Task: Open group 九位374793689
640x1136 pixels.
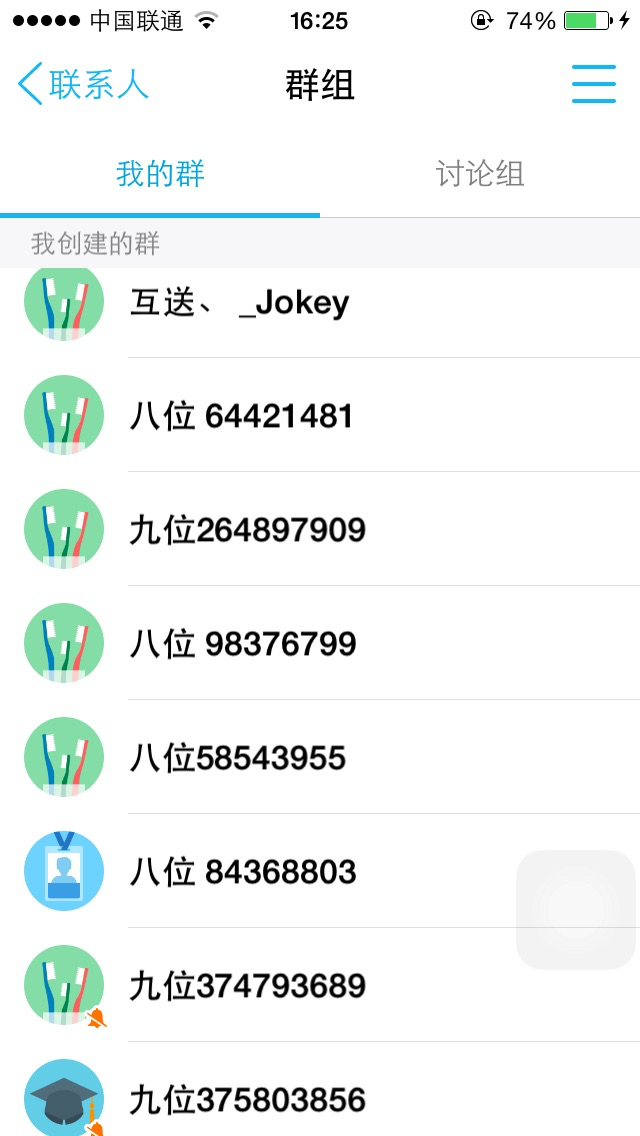Action: coord(320,985)
